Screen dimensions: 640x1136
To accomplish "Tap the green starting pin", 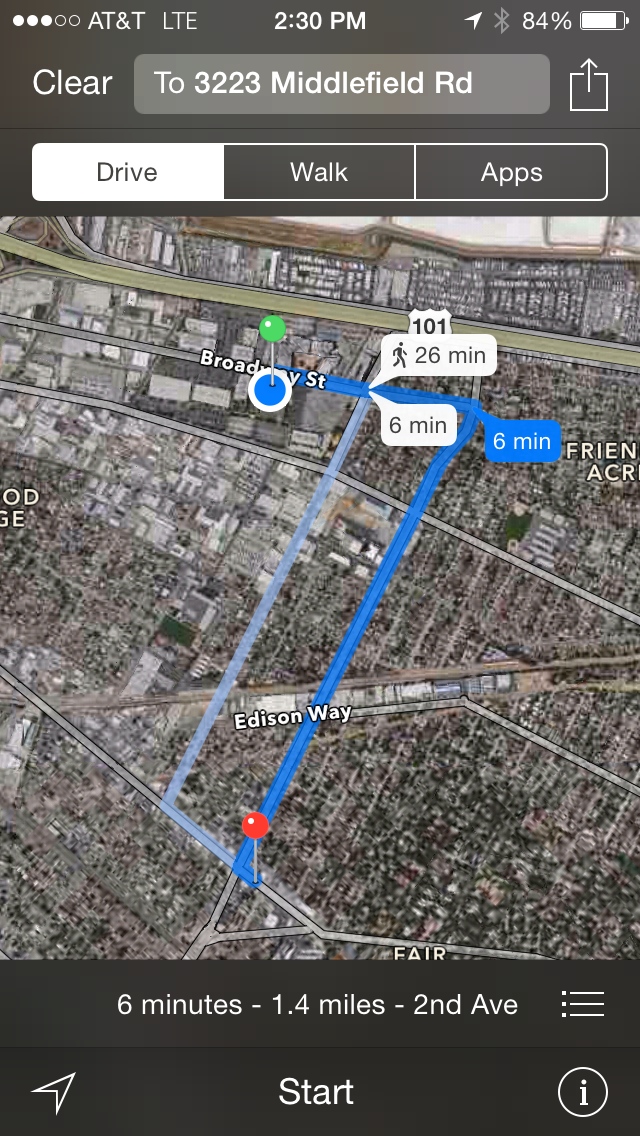I will pyautogui.click(x=273, y=329).
